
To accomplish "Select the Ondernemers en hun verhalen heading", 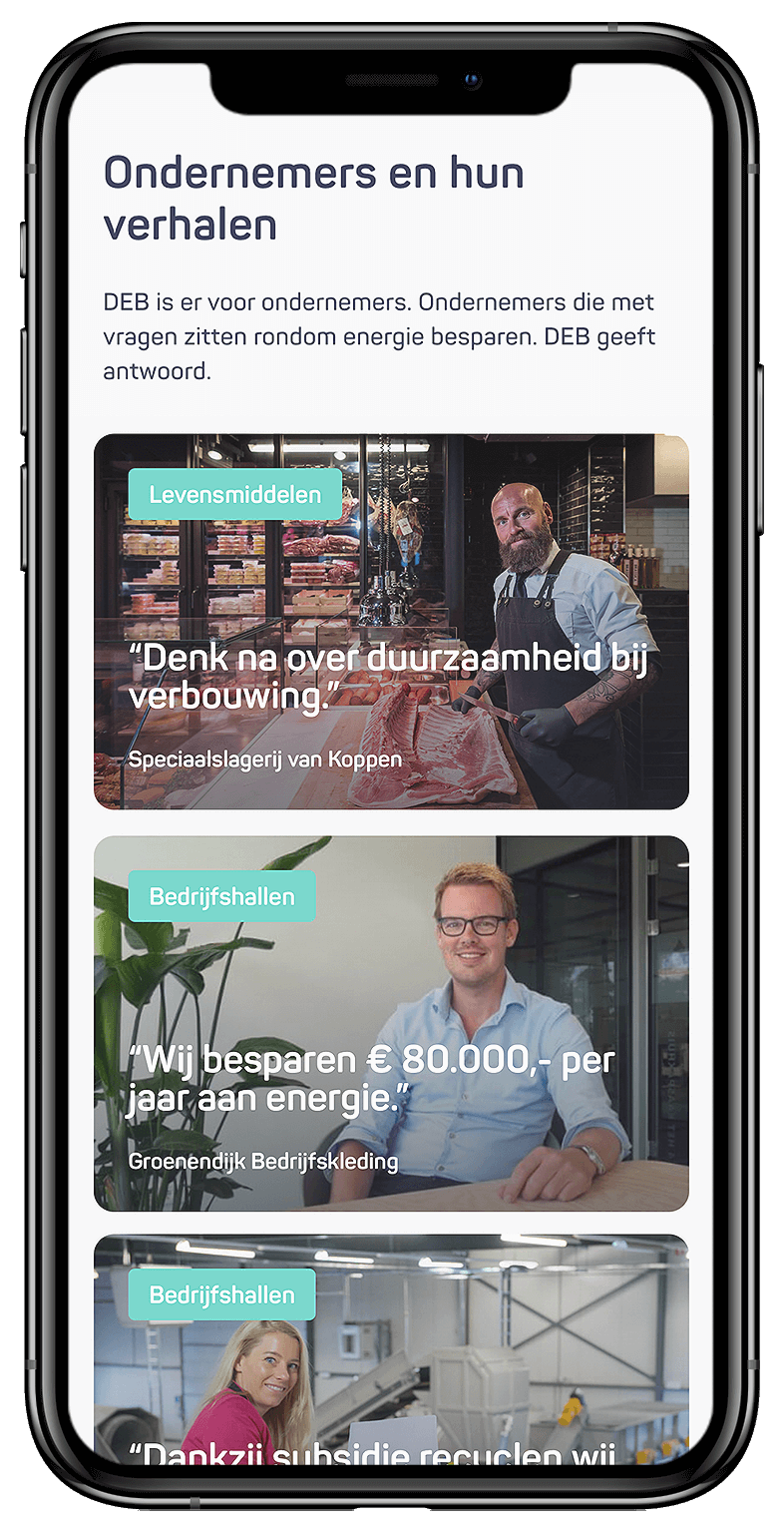I will click(311, 198).
